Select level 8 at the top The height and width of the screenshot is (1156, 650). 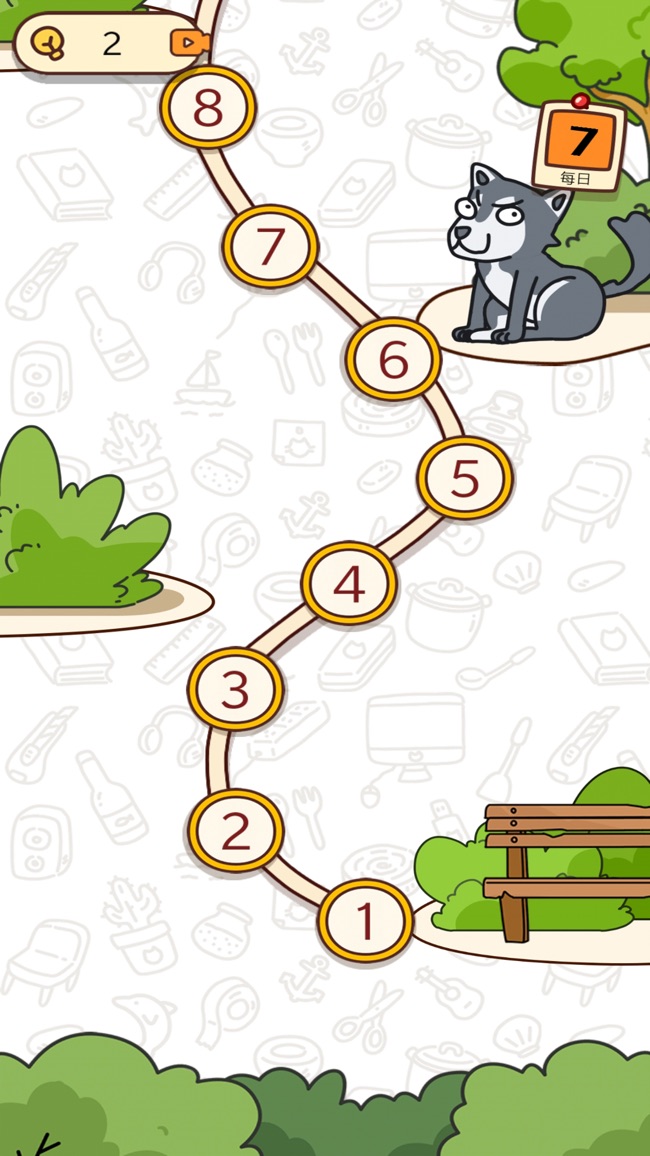208,108
